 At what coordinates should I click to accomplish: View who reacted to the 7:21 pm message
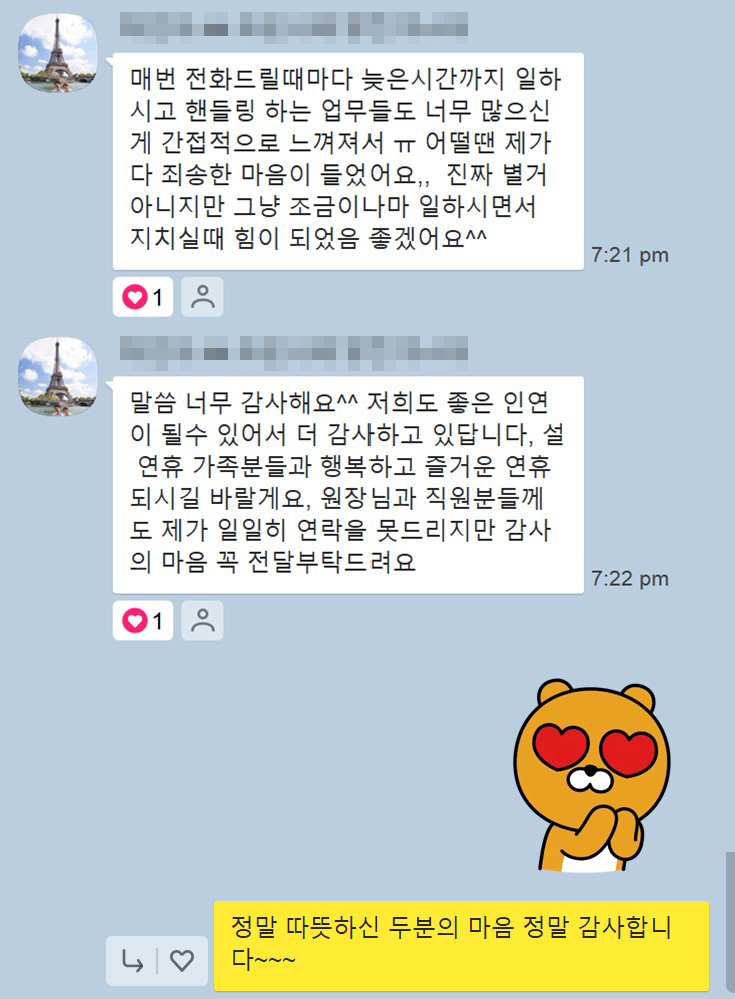point(203,297)
